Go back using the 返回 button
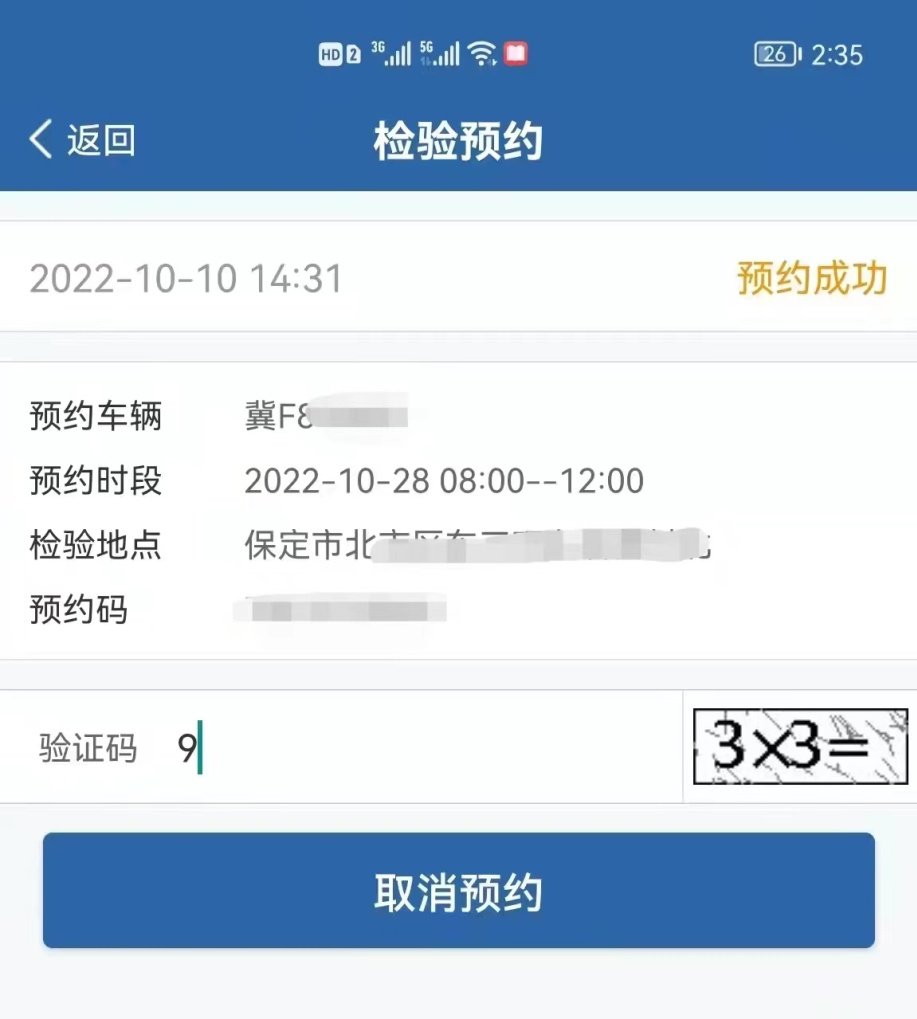Viewport: 917px width, 1019px height. click(x=82, y=140)
